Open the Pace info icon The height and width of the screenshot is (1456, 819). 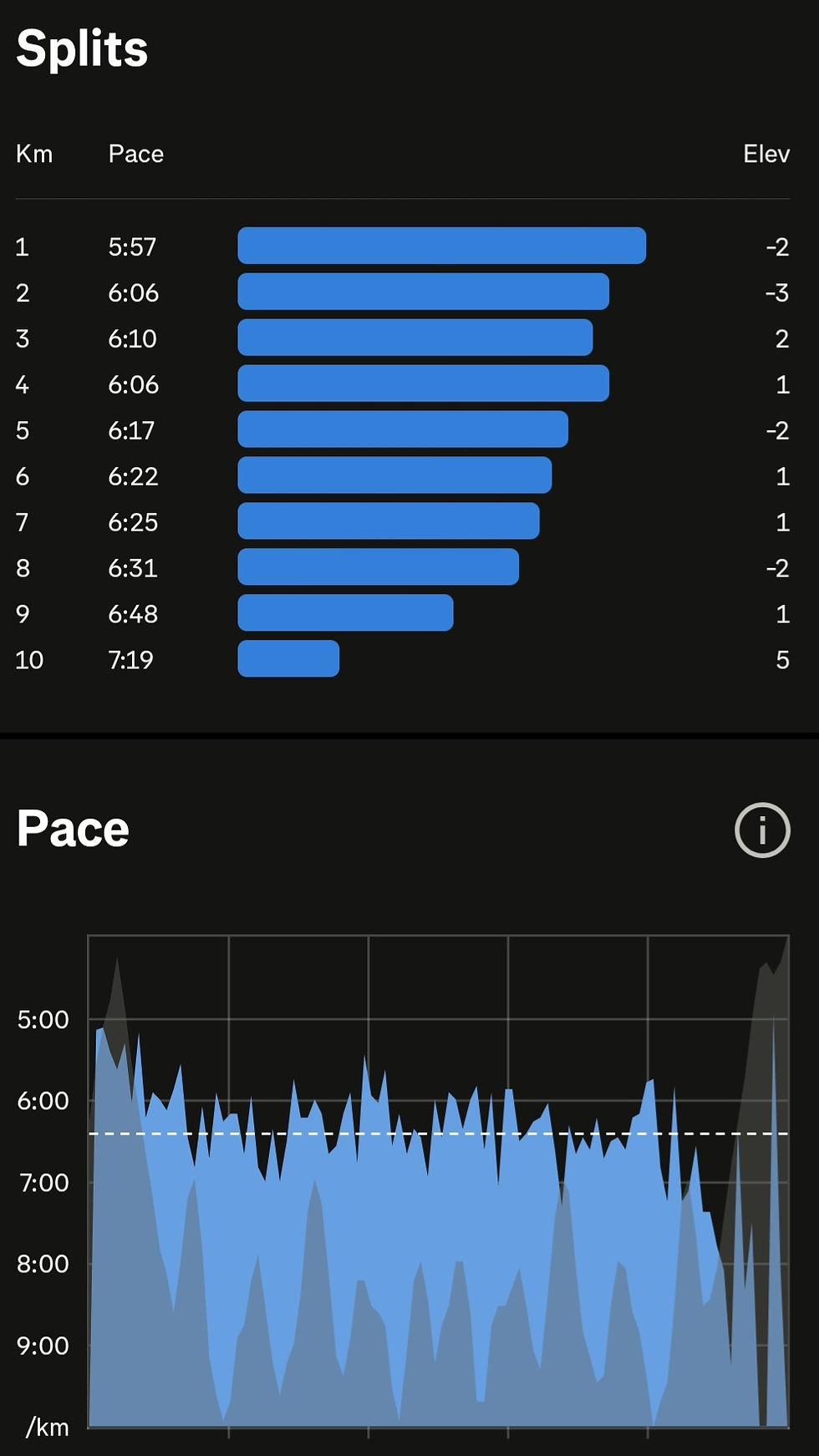(x=762, y=829)
